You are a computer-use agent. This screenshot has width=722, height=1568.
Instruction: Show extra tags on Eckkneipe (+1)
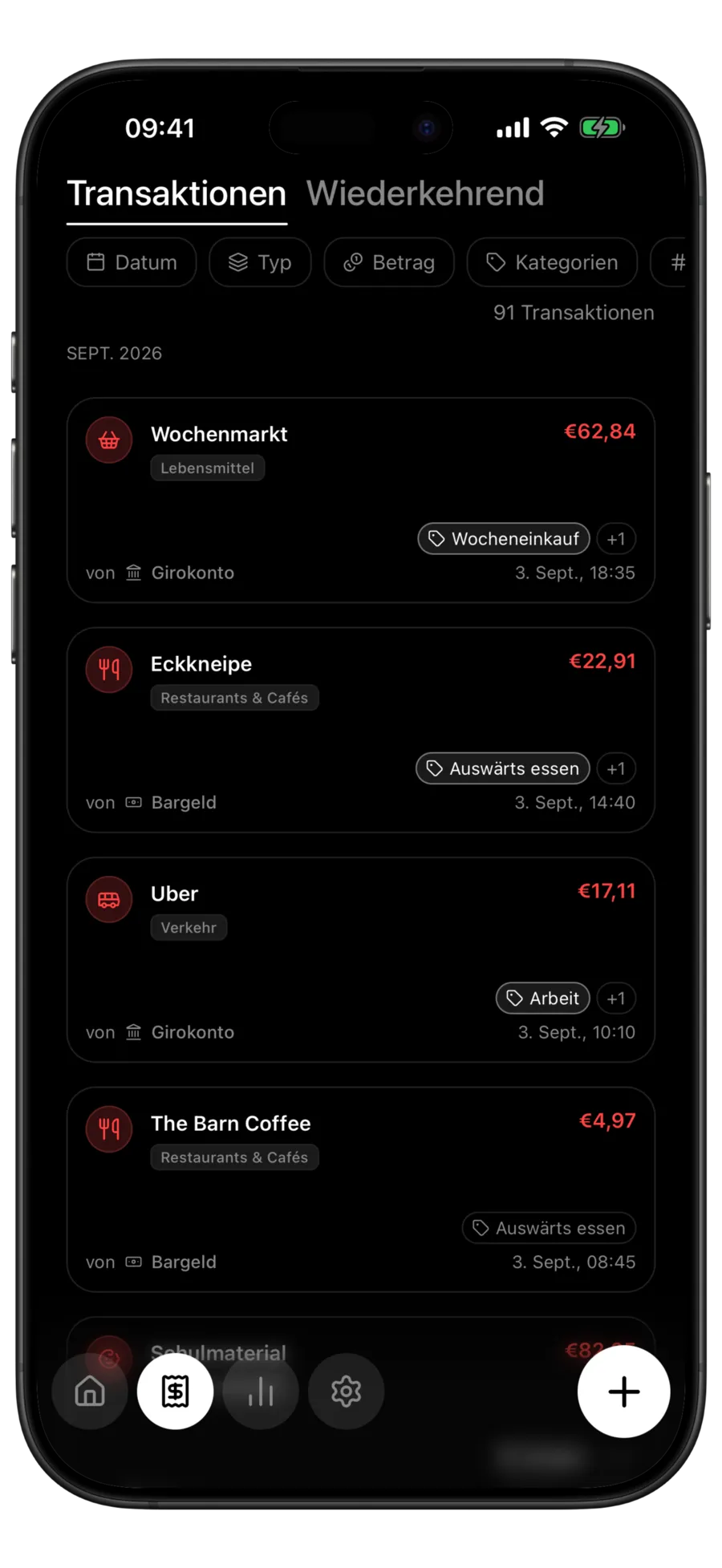tap(616, 768)
